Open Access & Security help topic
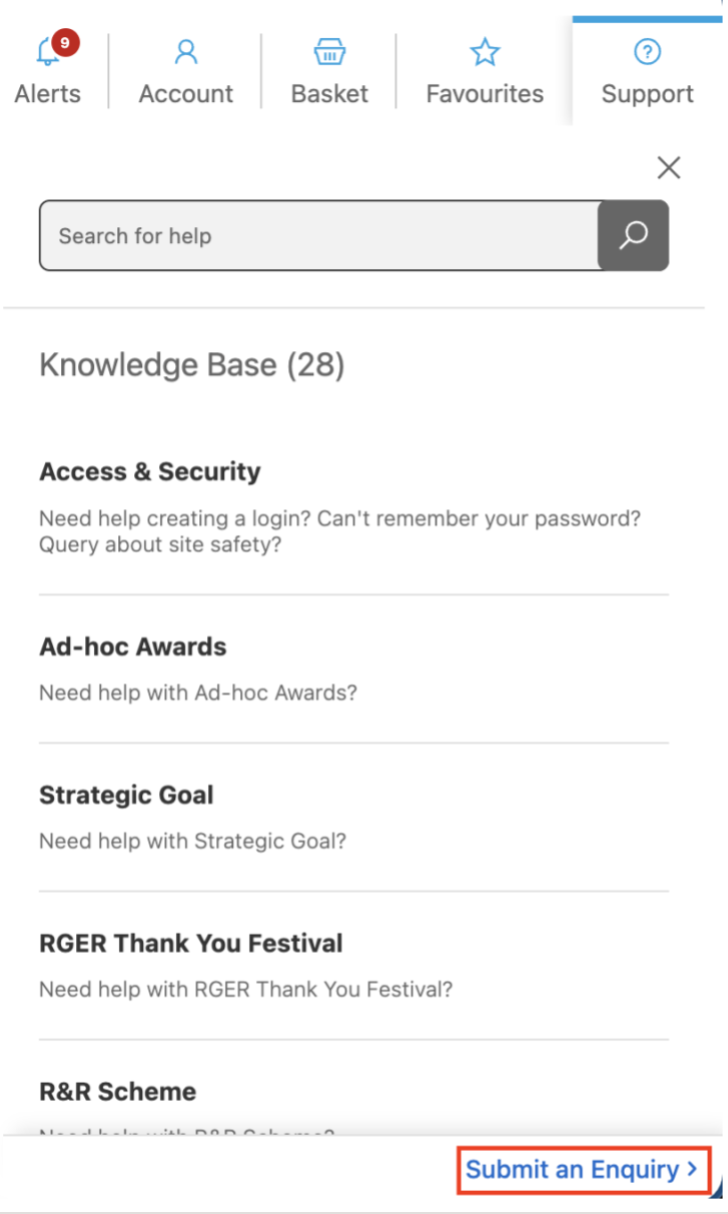The image size is (728, 1214). pos(150,472)
